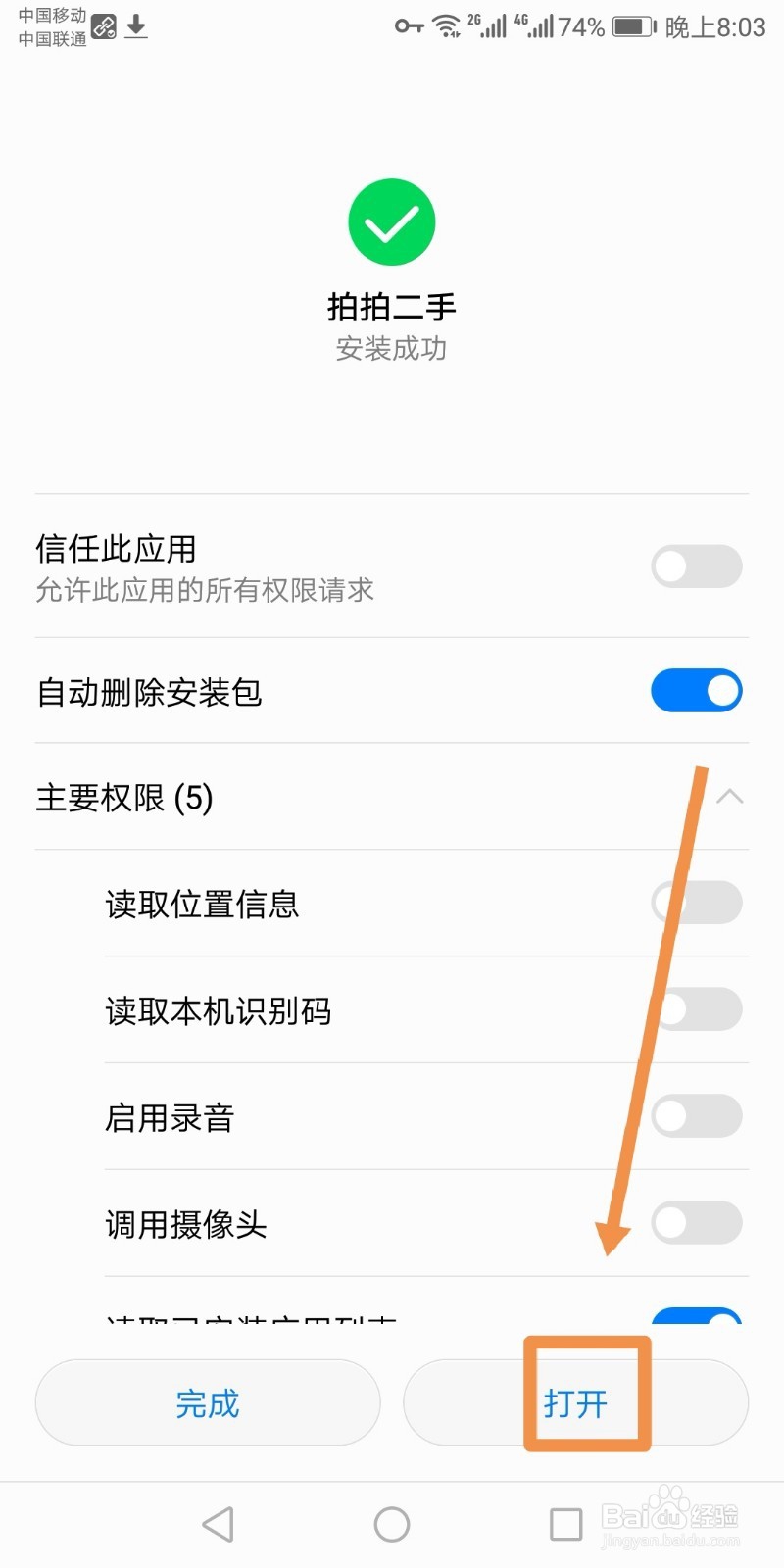
Task: Tap the battery indicator showing 74%
Action: [631, 26]
